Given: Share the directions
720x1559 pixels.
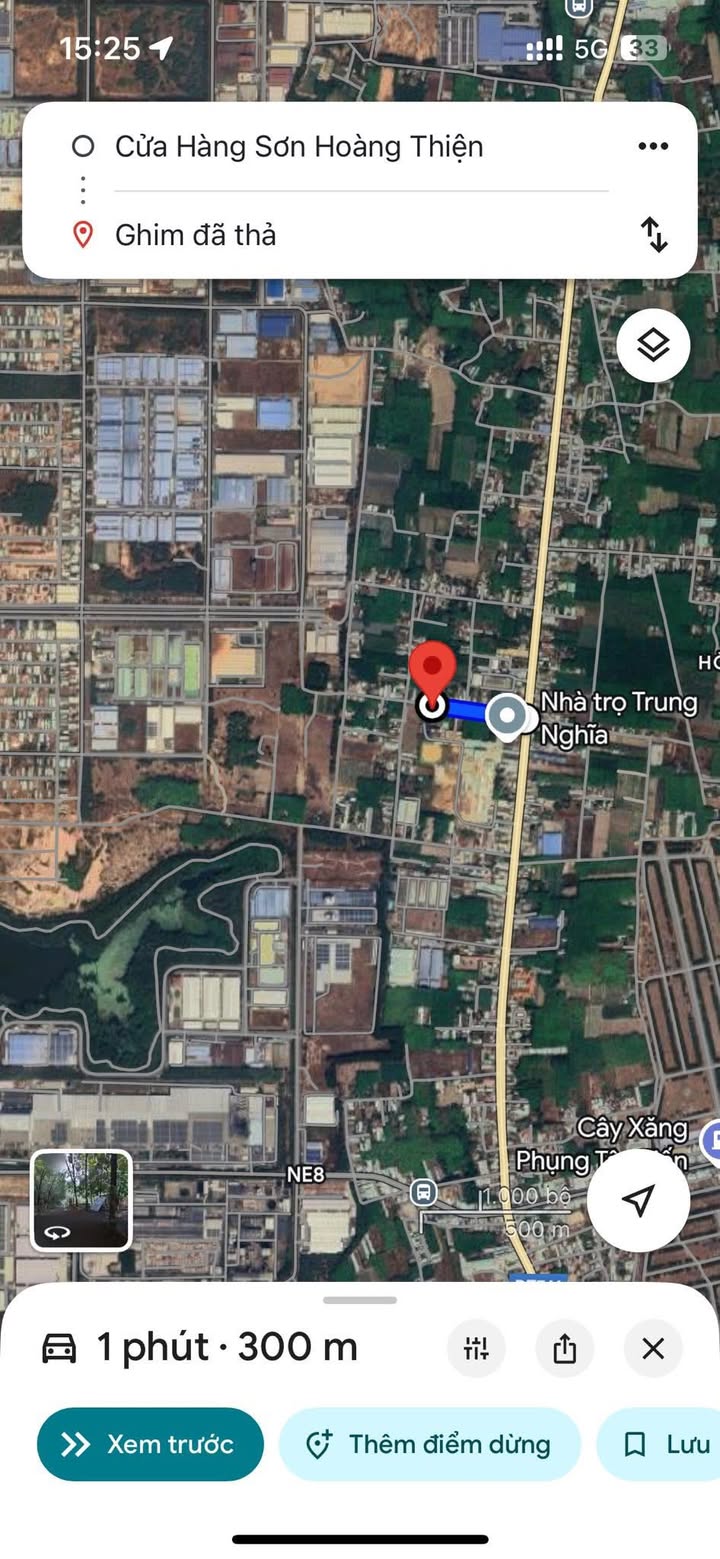Looking at the screenshot, I should pos(565,1348).
